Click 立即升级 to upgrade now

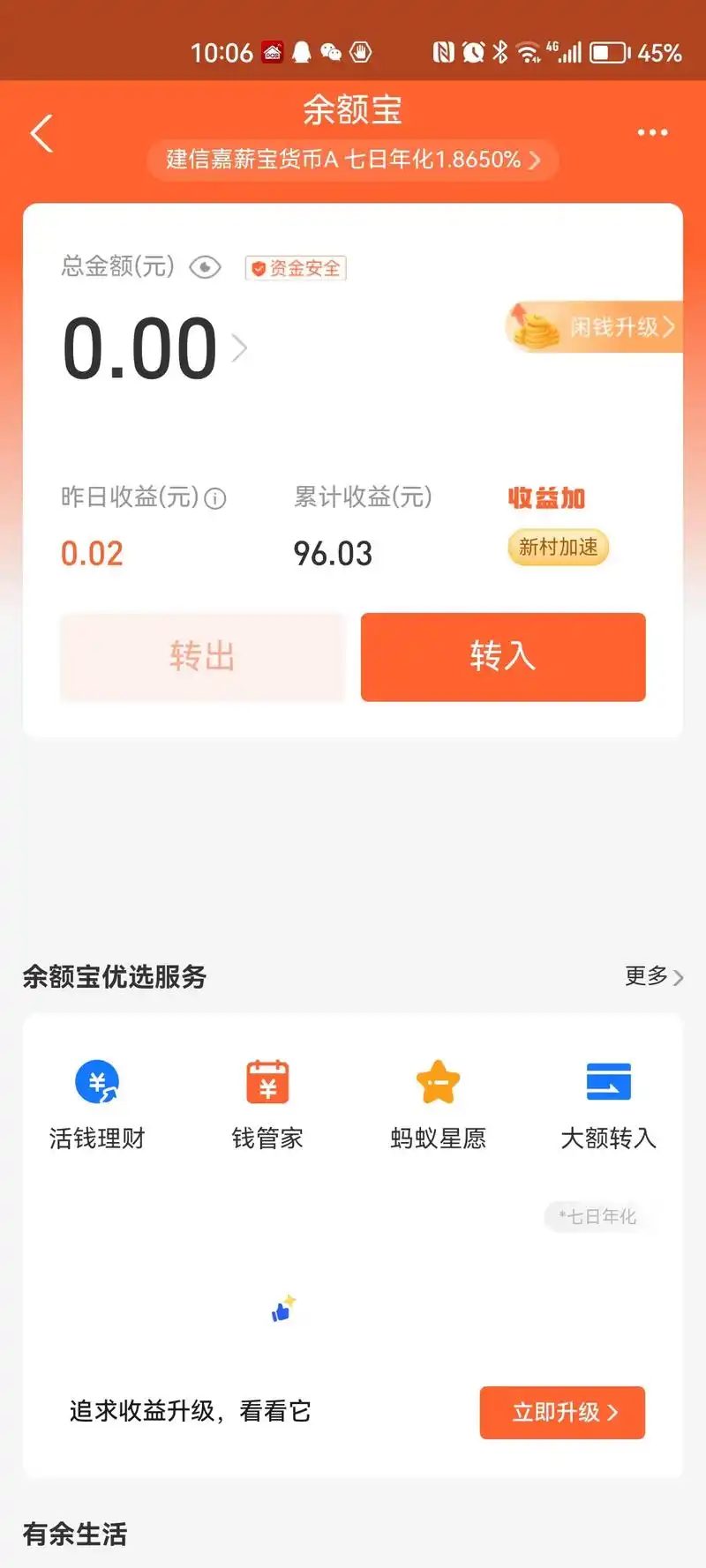[562, 1412]
